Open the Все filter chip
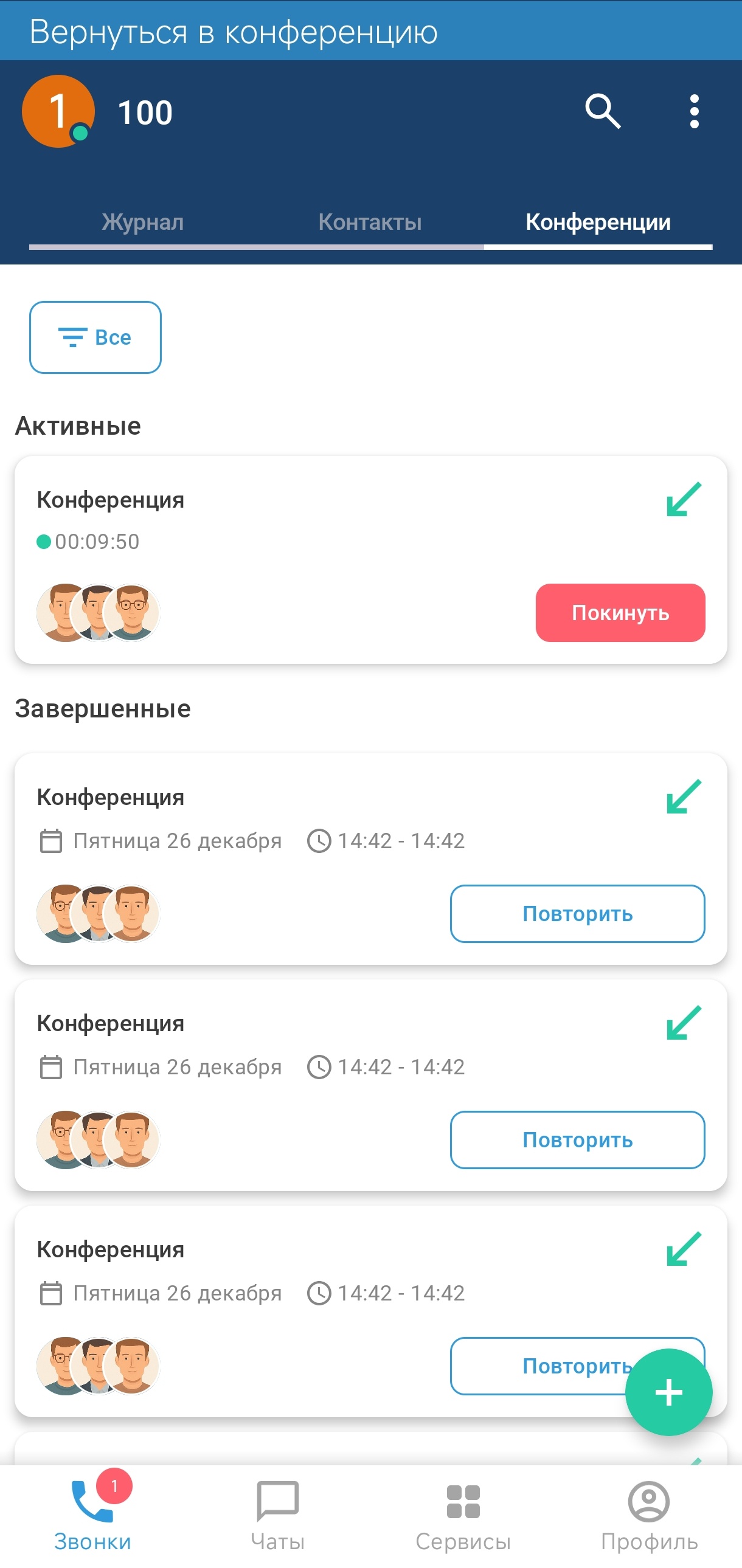 pyautogui.click(x=95, y=337)
